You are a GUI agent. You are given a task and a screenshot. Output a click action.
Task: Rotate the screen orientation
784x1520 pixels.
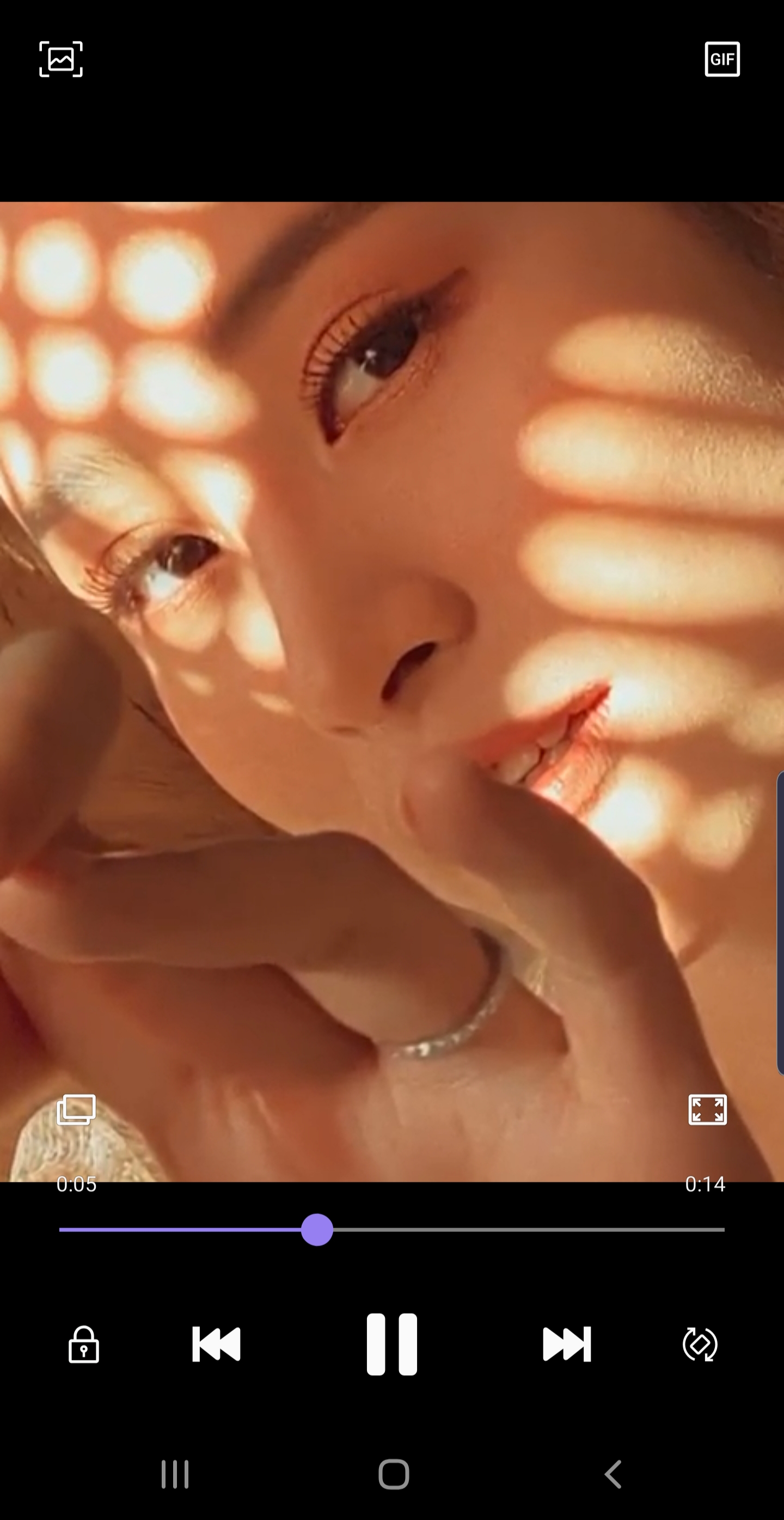[x=700, y=1345]
